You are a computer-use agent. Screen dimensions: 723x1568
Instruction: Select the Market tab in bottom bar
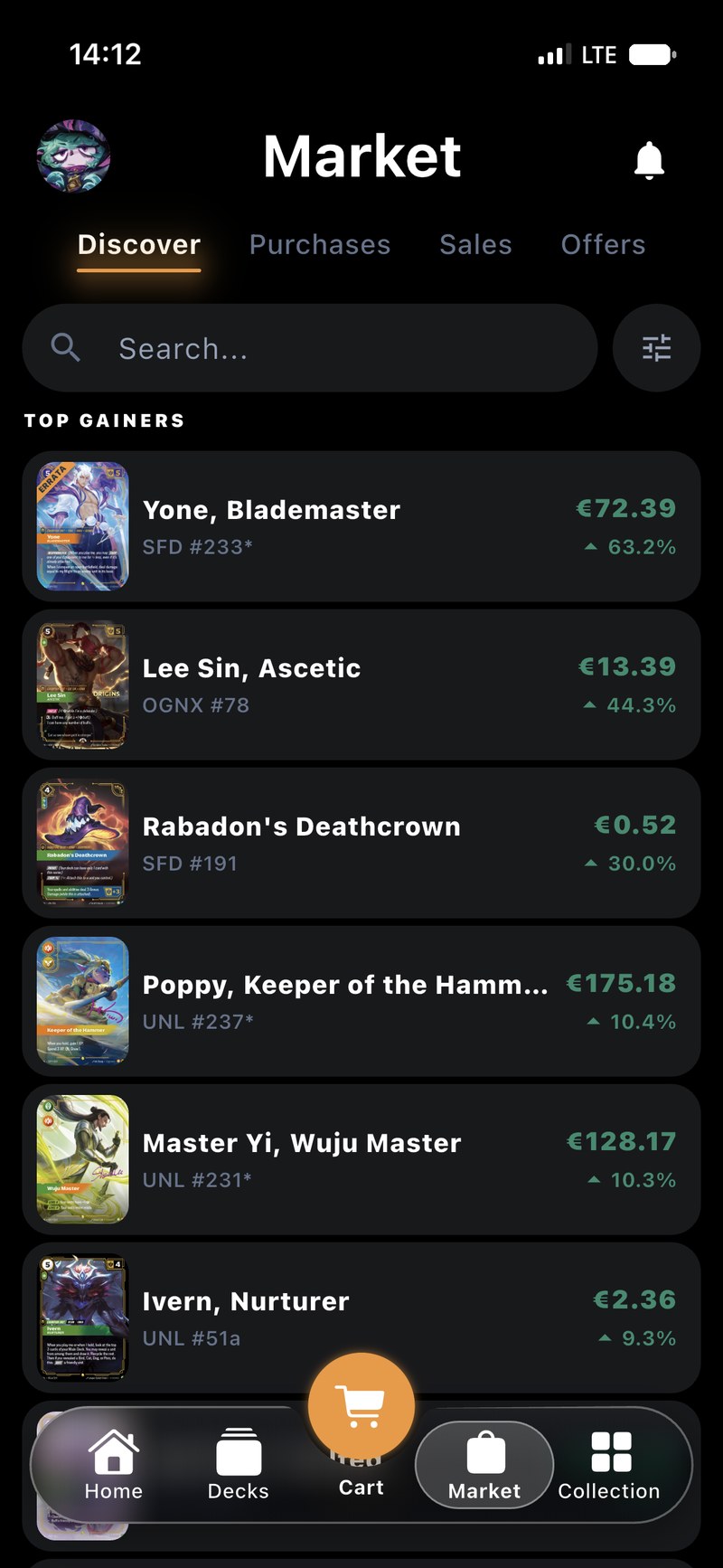point(484,1465)
